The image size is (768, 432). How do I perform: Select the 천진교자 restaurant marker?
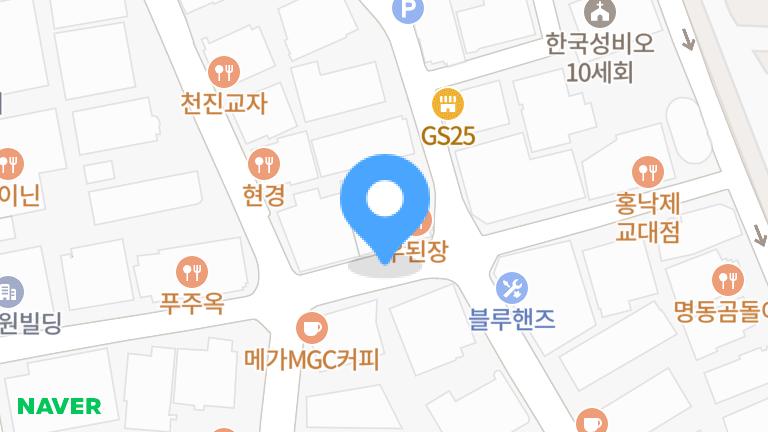tap(224, 72)
